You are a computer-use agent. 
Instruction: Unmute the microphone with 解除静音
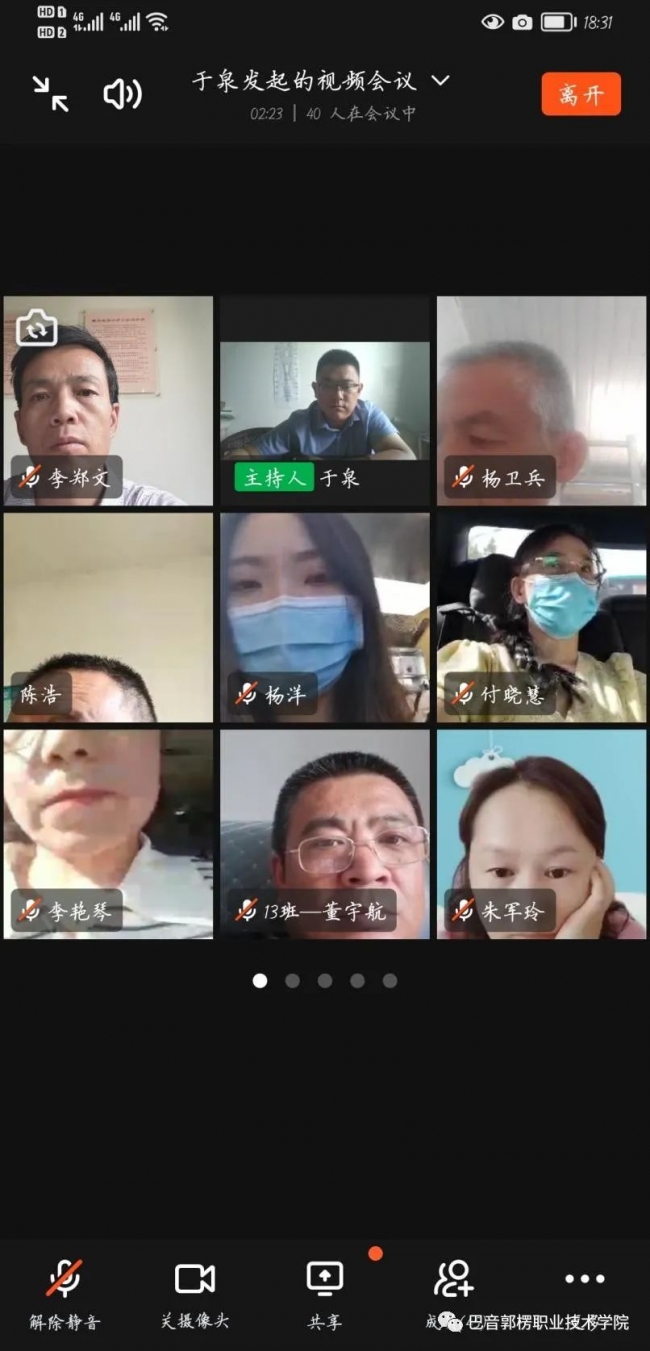pos(65,1291)
